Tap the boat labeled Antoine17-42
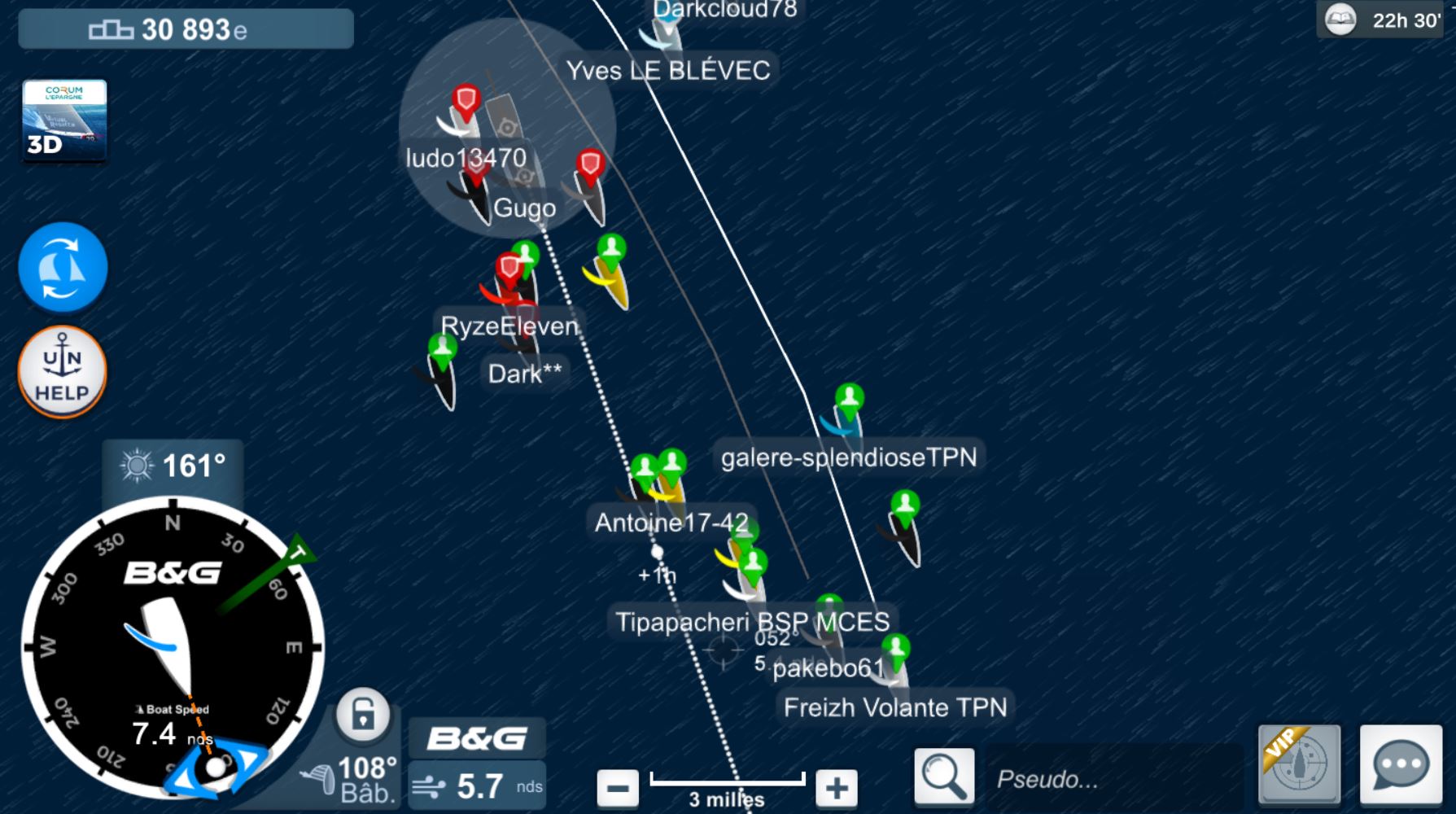Screen dimensions: 1456x814 point(671,522)
